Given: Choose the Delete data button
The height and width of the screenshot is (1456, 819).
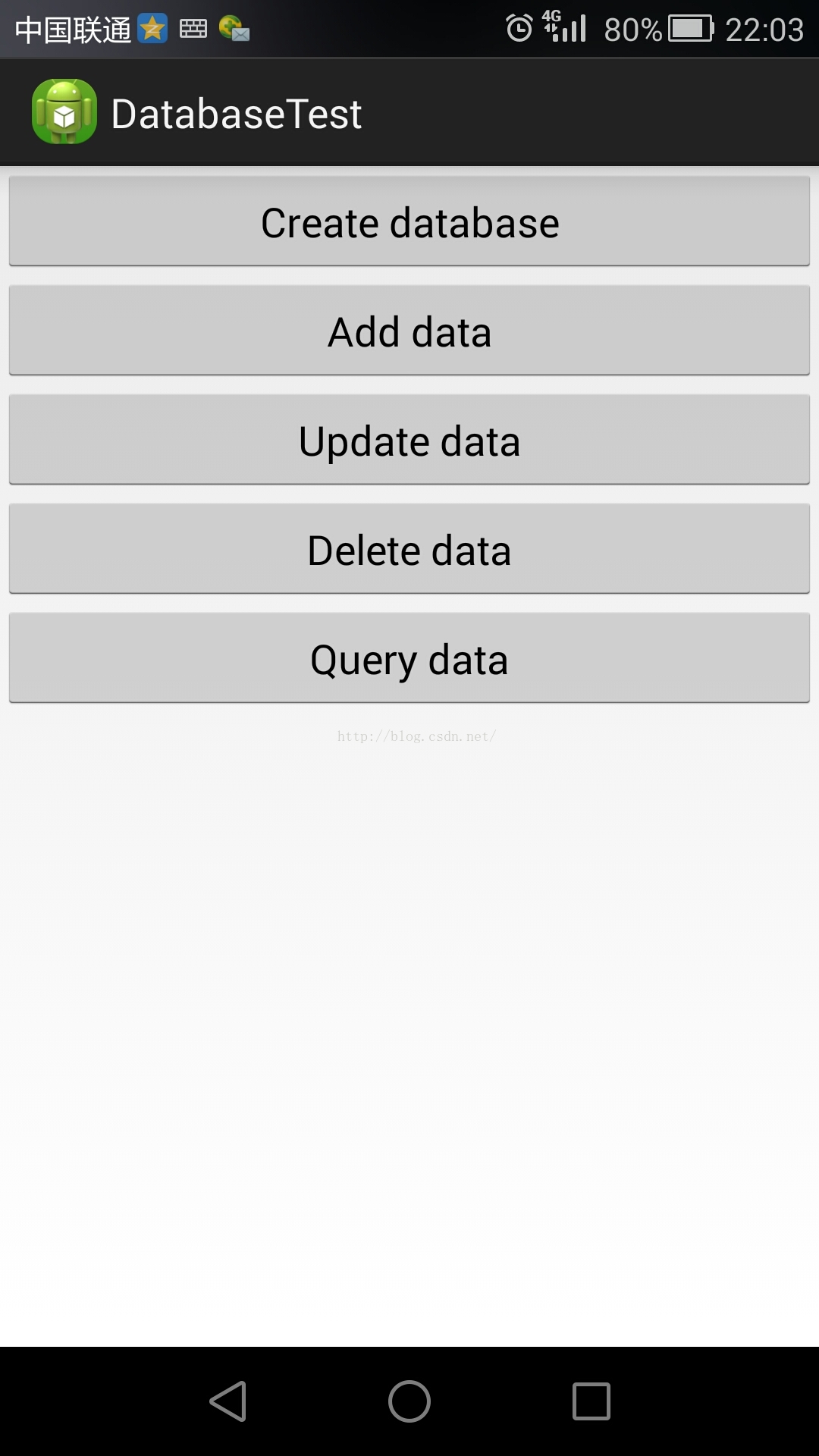Looking at the screenshot, I should point(409,549).
